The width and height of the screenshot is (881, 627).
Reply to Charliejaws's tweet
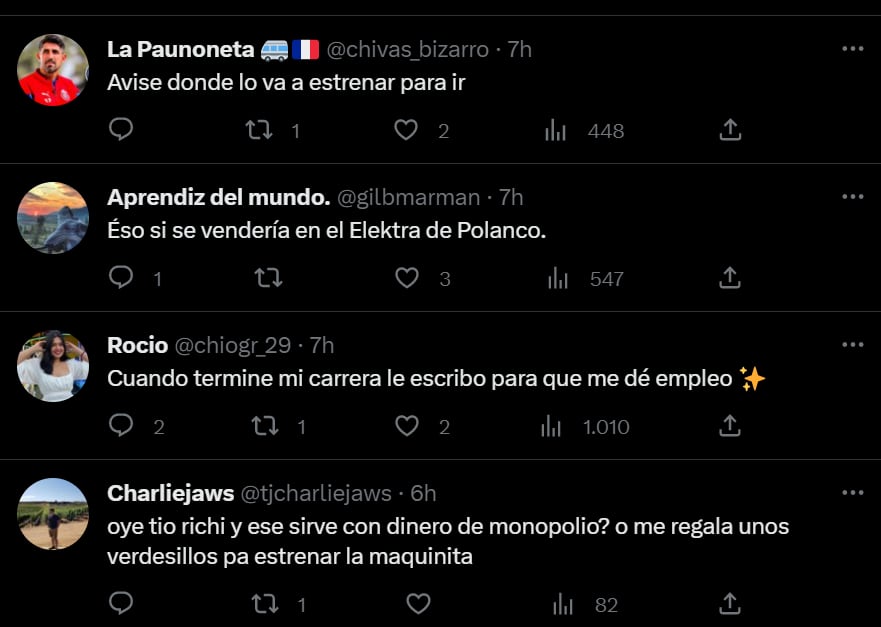[121, 603]
